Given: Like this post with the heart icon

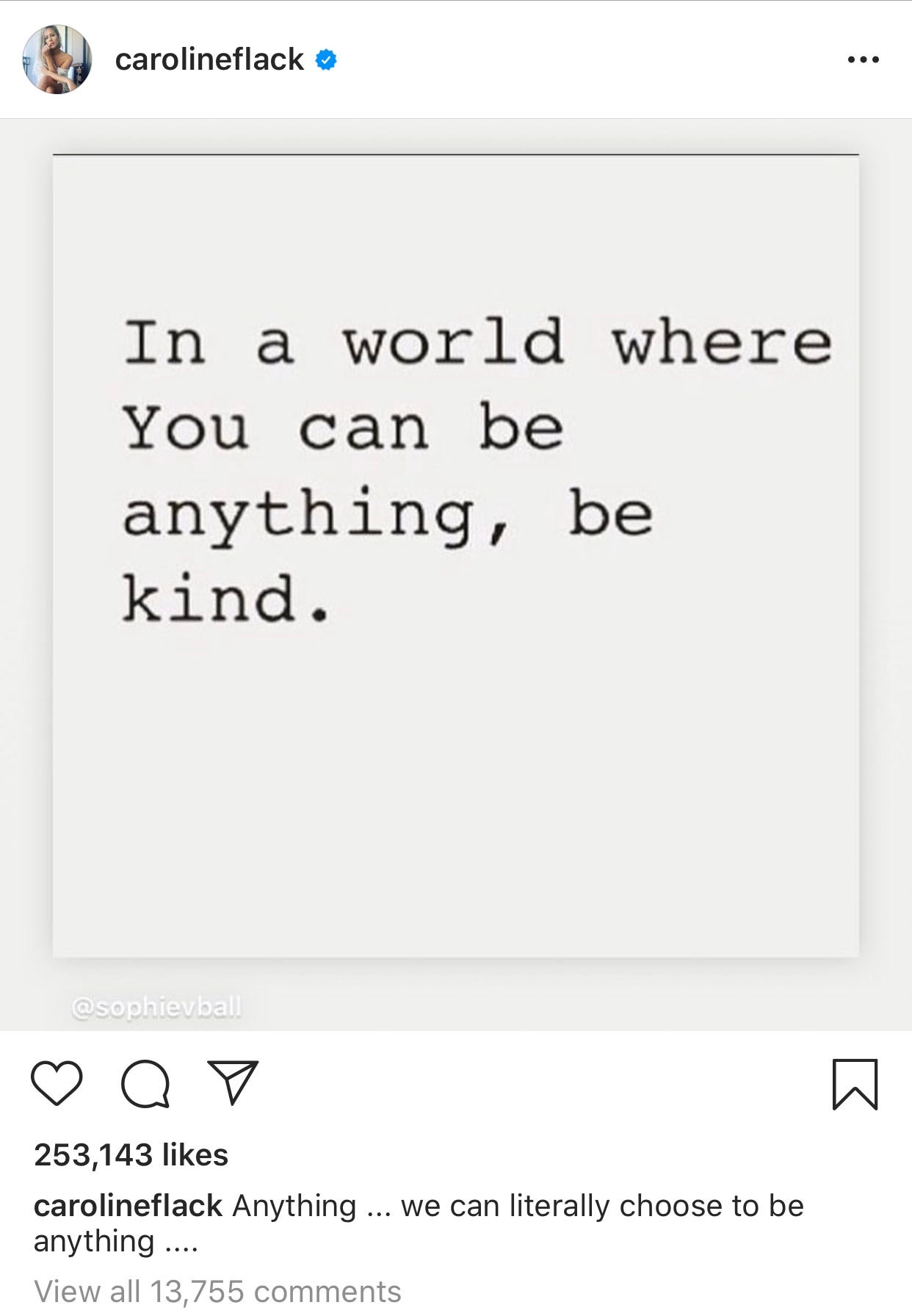Looking at the screenshot, I should (x=57, y=1083).
